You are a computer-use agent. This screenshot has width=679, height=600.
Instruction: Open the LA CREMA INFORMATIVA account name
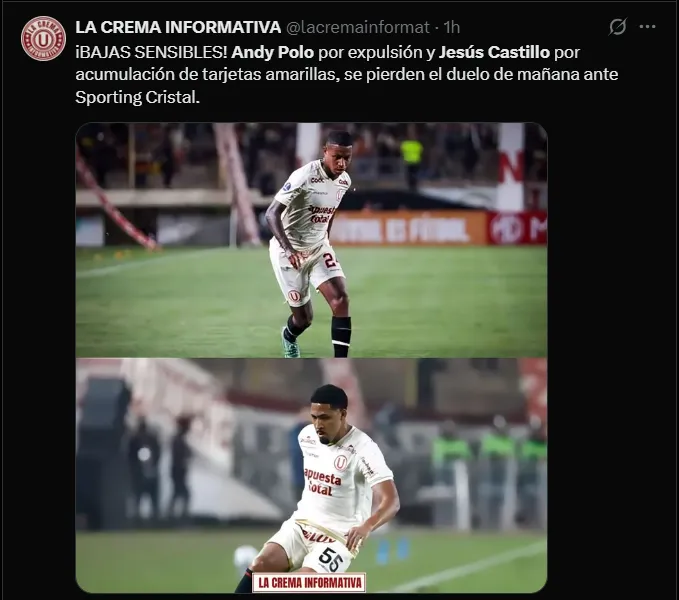(x=178, y=27)
